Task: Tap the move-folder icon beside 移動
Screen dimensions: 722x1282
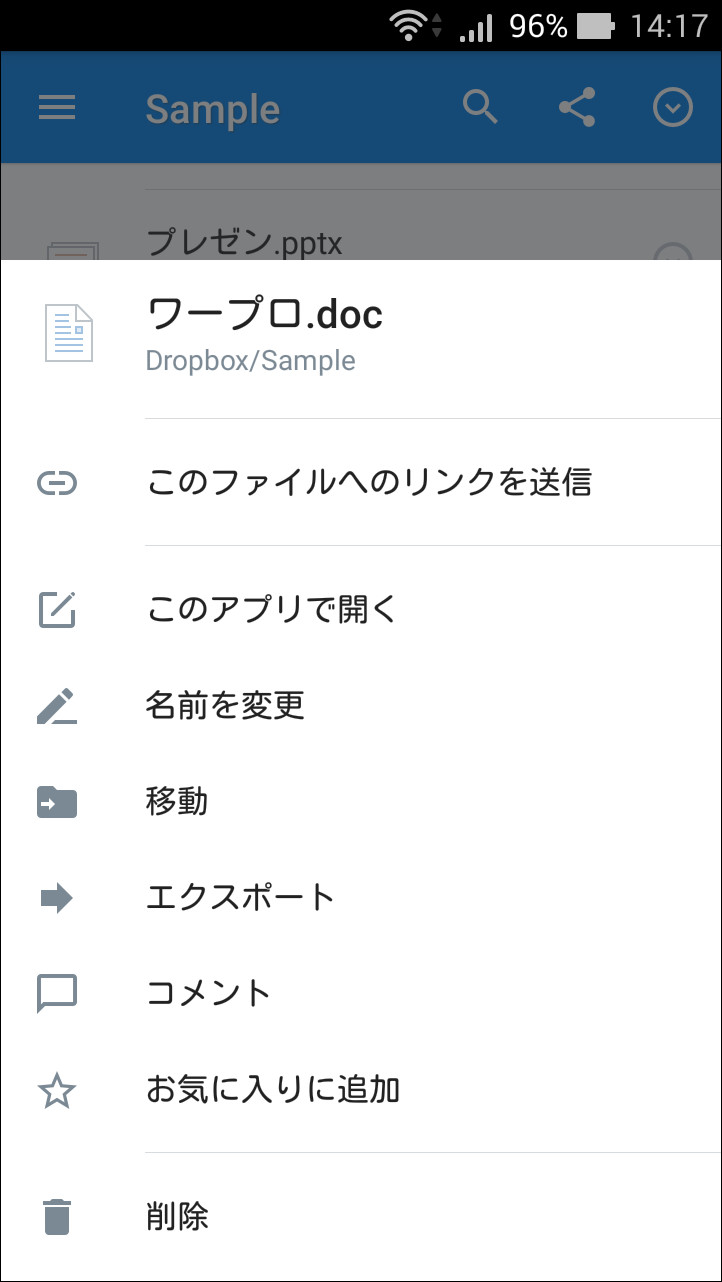Action: tap(57, 801)
